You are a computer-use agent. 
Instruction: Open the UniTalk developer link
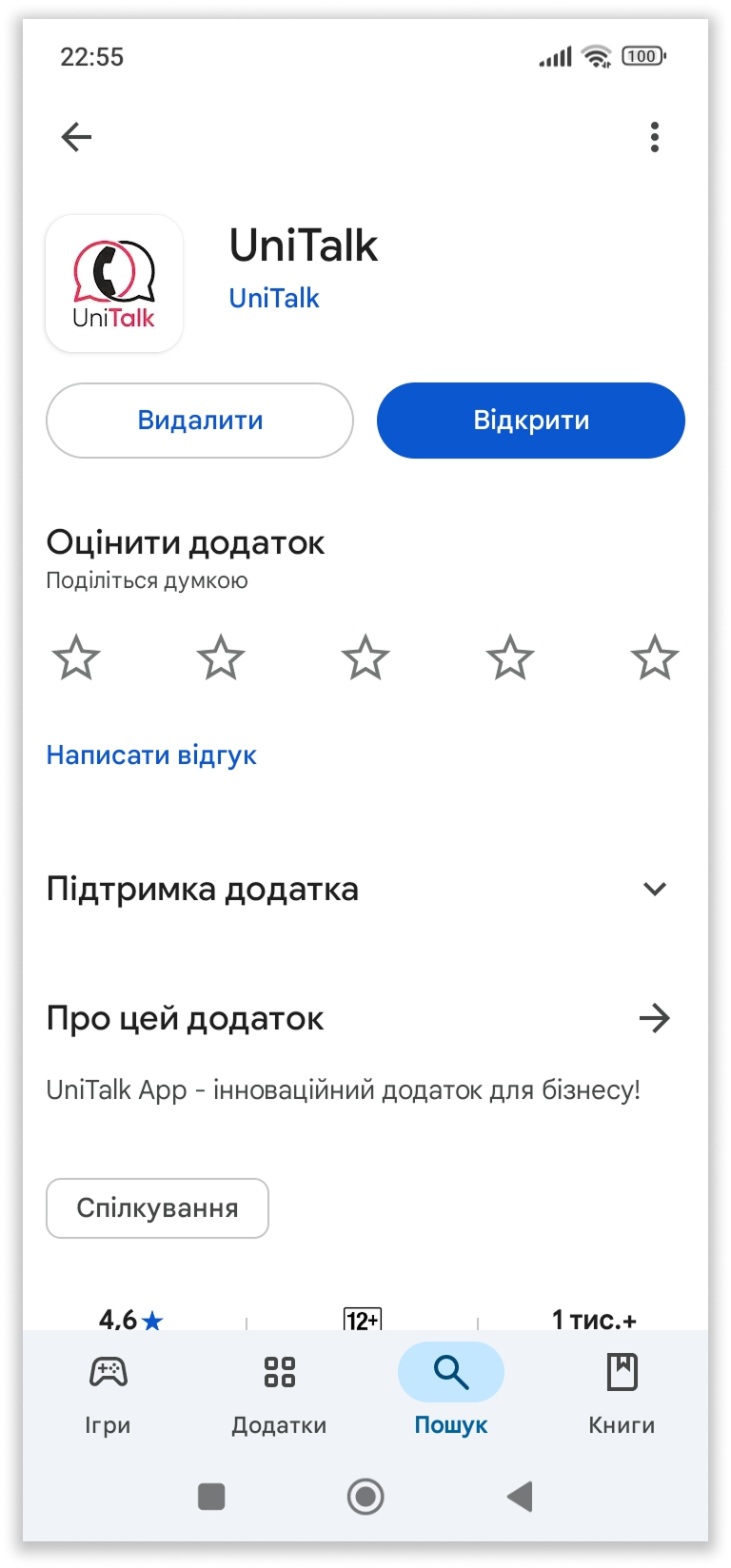click(x=274, y=298)
